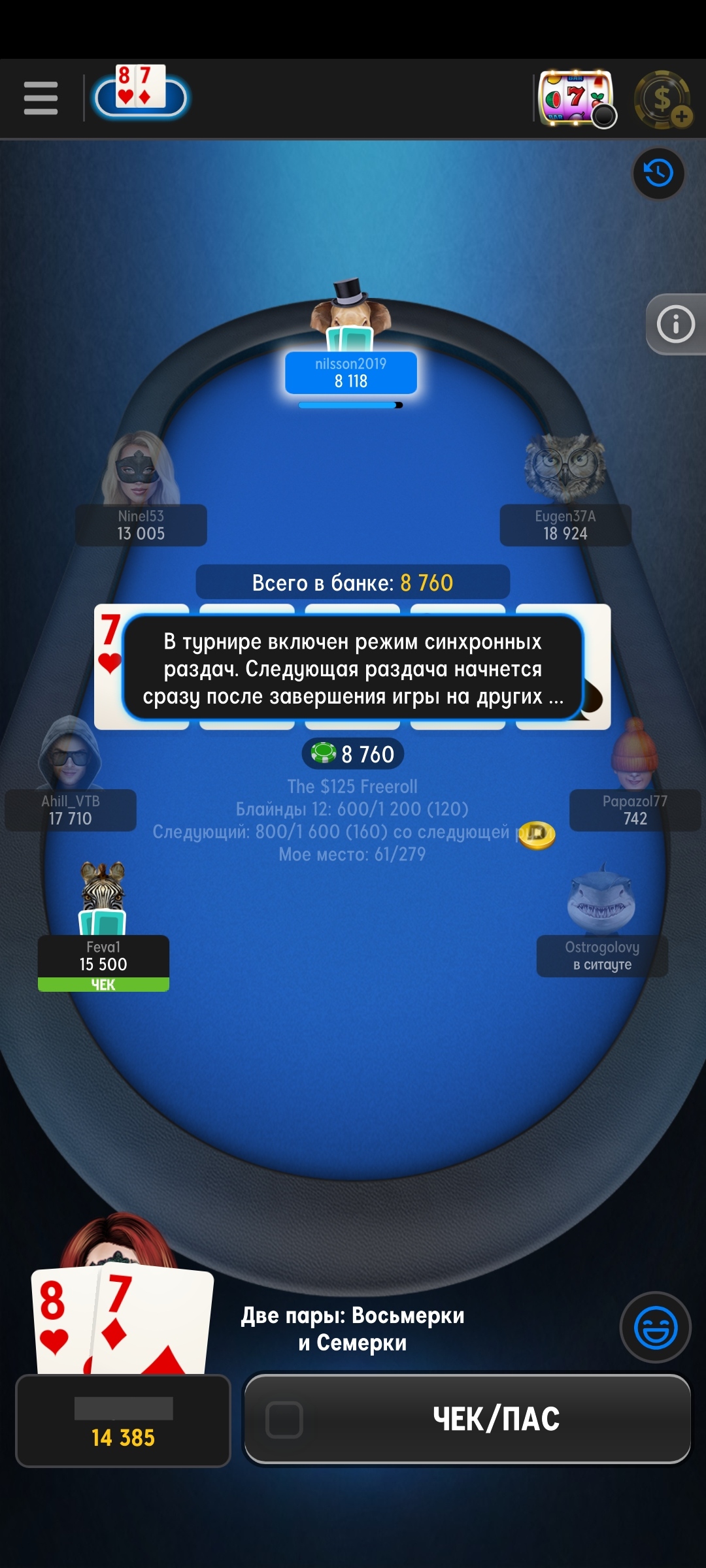The image size is (706, 1568).
Task: View the hand history replay
Action: click(x=658, y=173)
